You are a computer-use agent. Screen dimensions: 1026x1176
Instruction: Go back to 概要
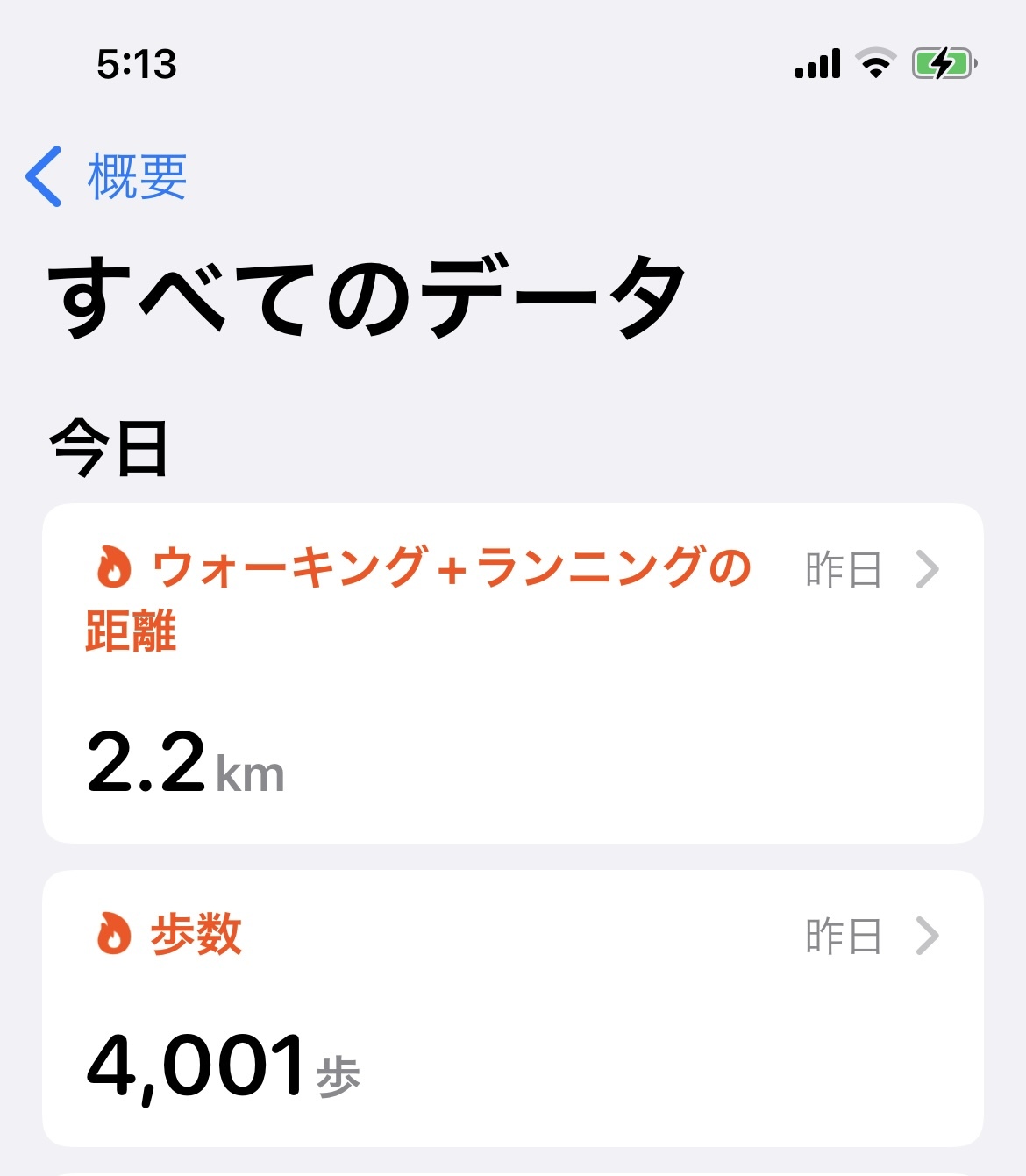pyautogui.click(x=107, y=176)
